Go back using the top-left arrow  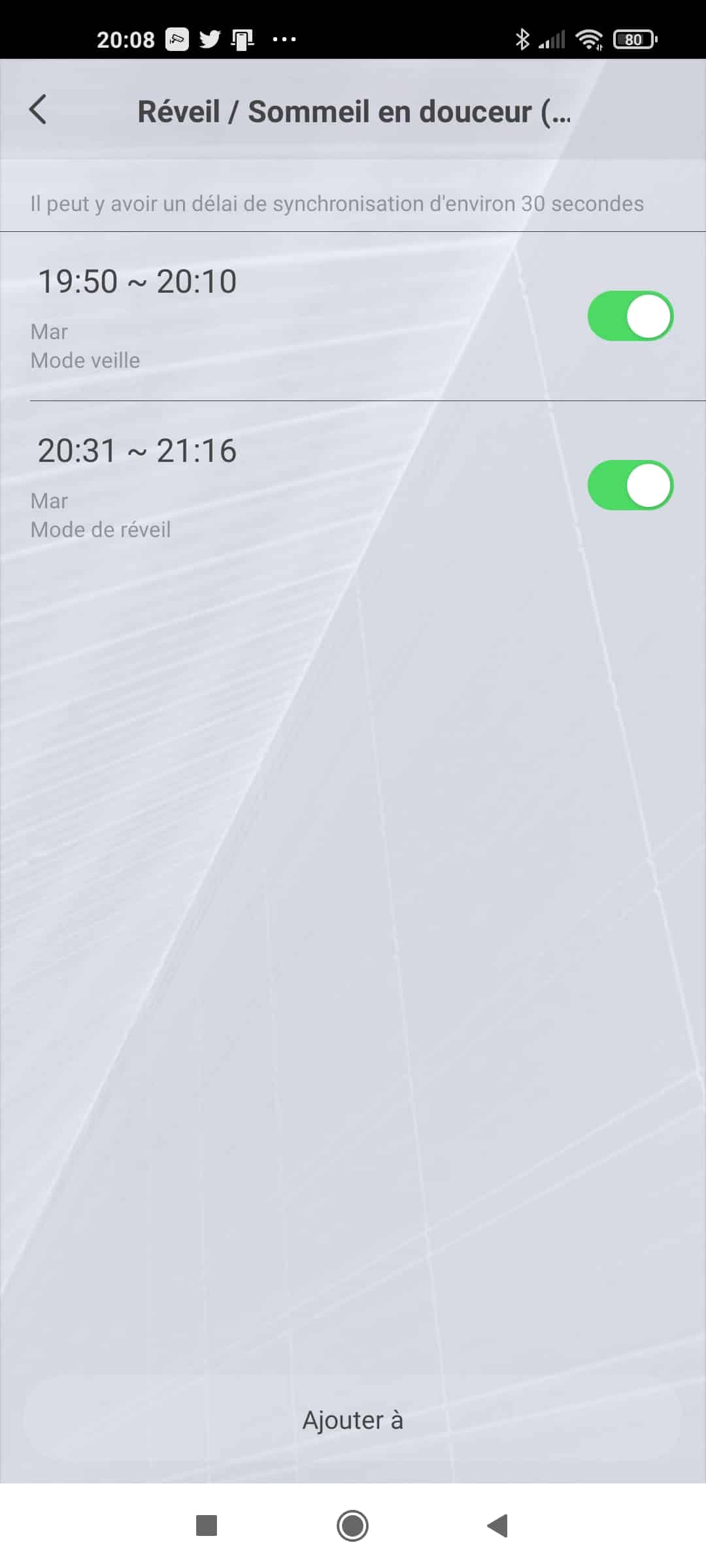(x=38, y=110)
